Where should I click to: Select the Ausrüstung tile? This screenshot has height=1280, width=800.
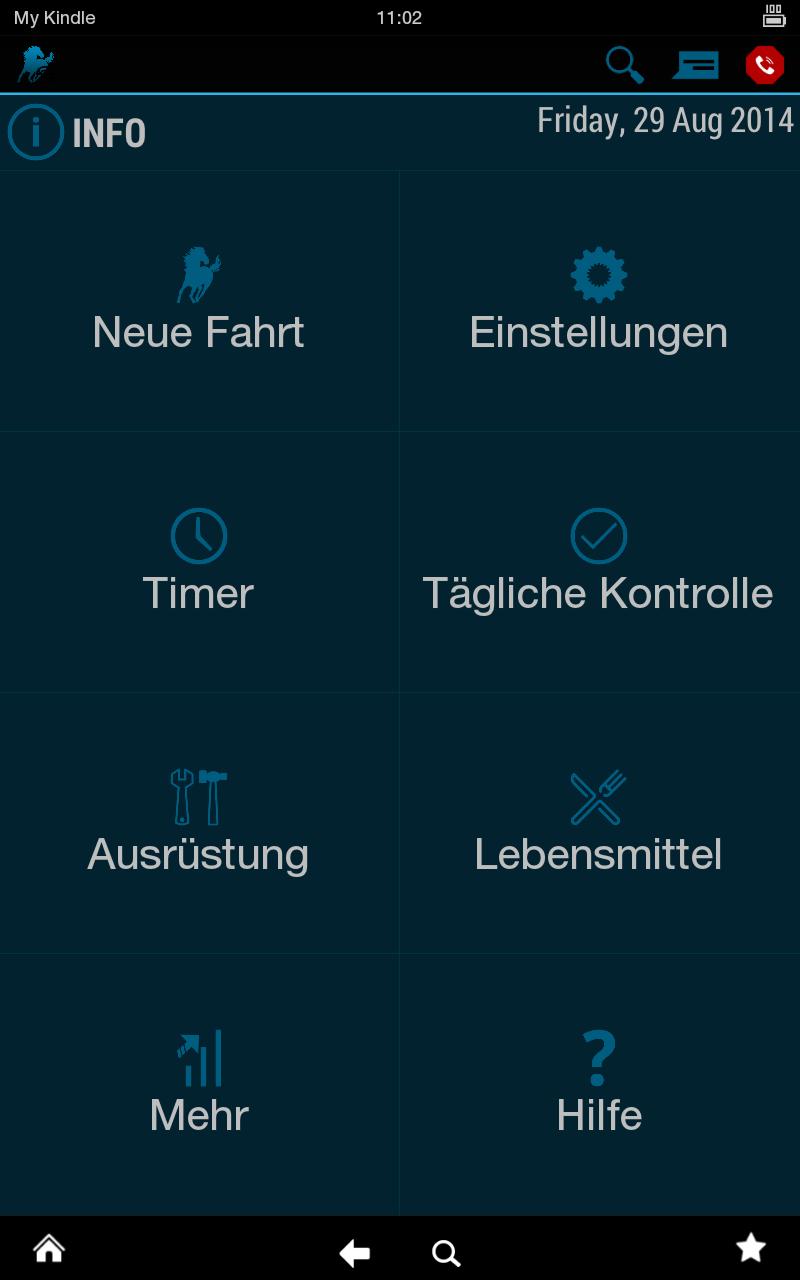click(199, 824)
